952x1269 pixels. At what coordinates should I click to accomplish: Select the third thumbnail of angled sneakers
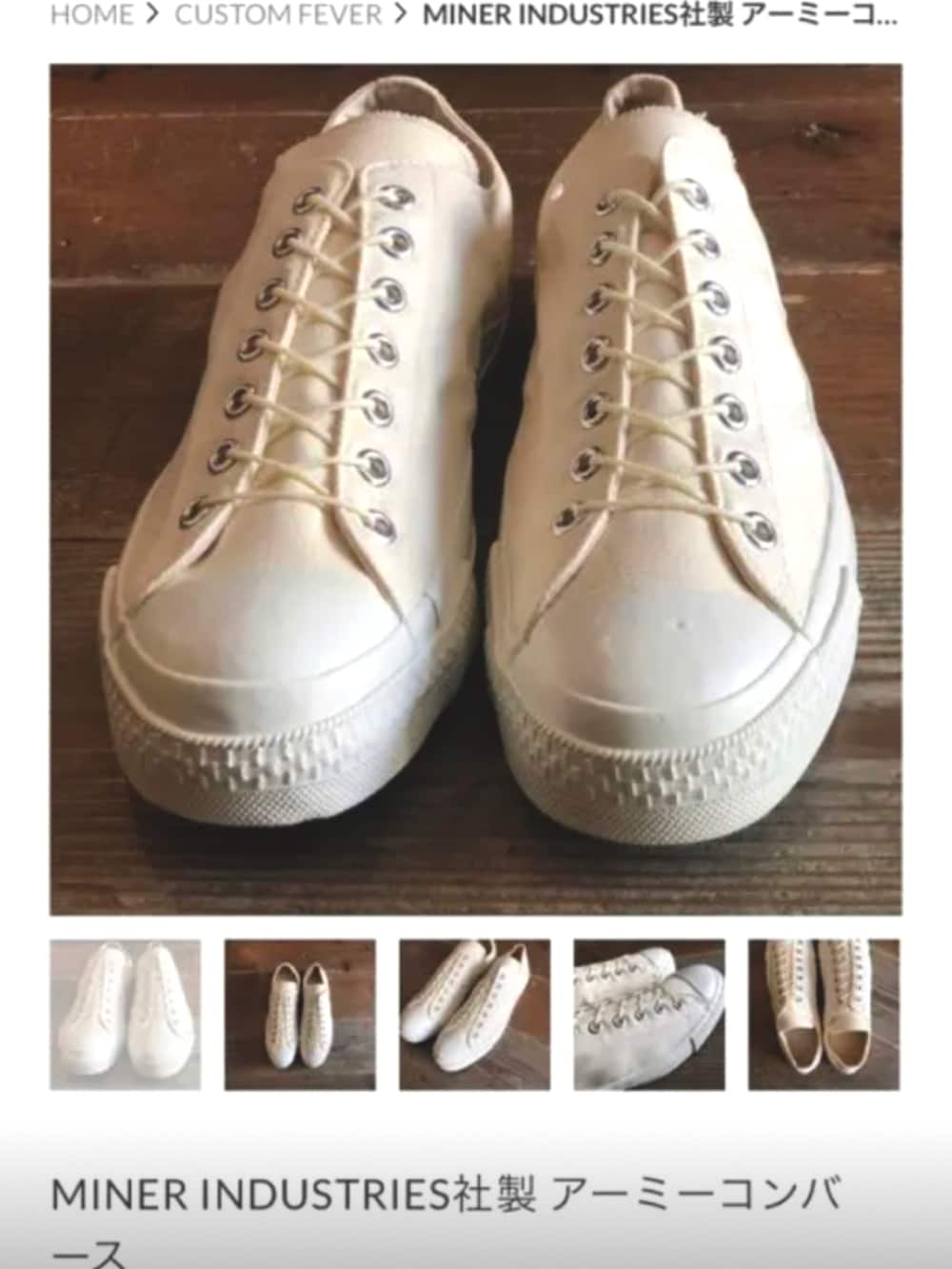(474, 1015)
